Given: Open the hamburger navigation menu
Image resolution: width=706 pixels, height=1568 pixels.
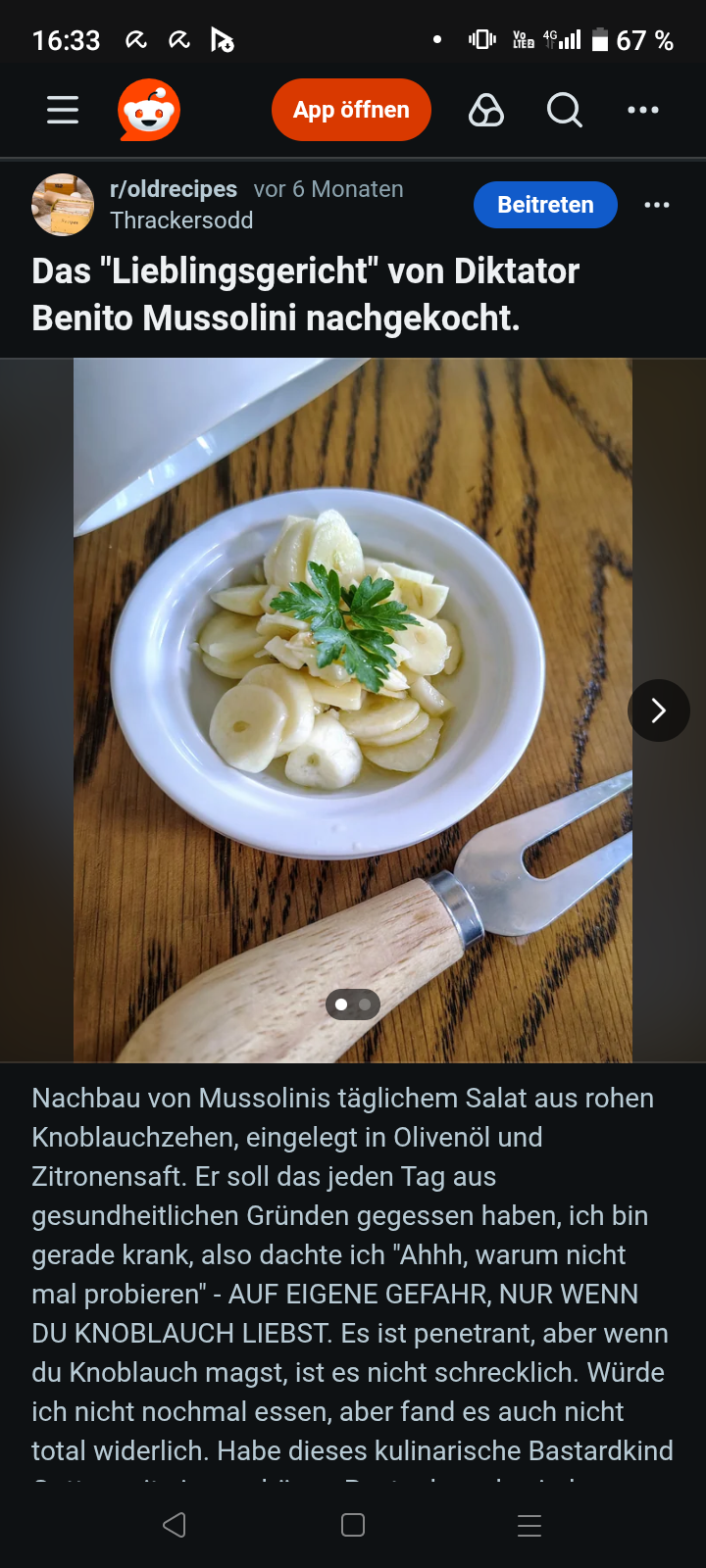Looking at the screenshot, I should pos(63,110).
